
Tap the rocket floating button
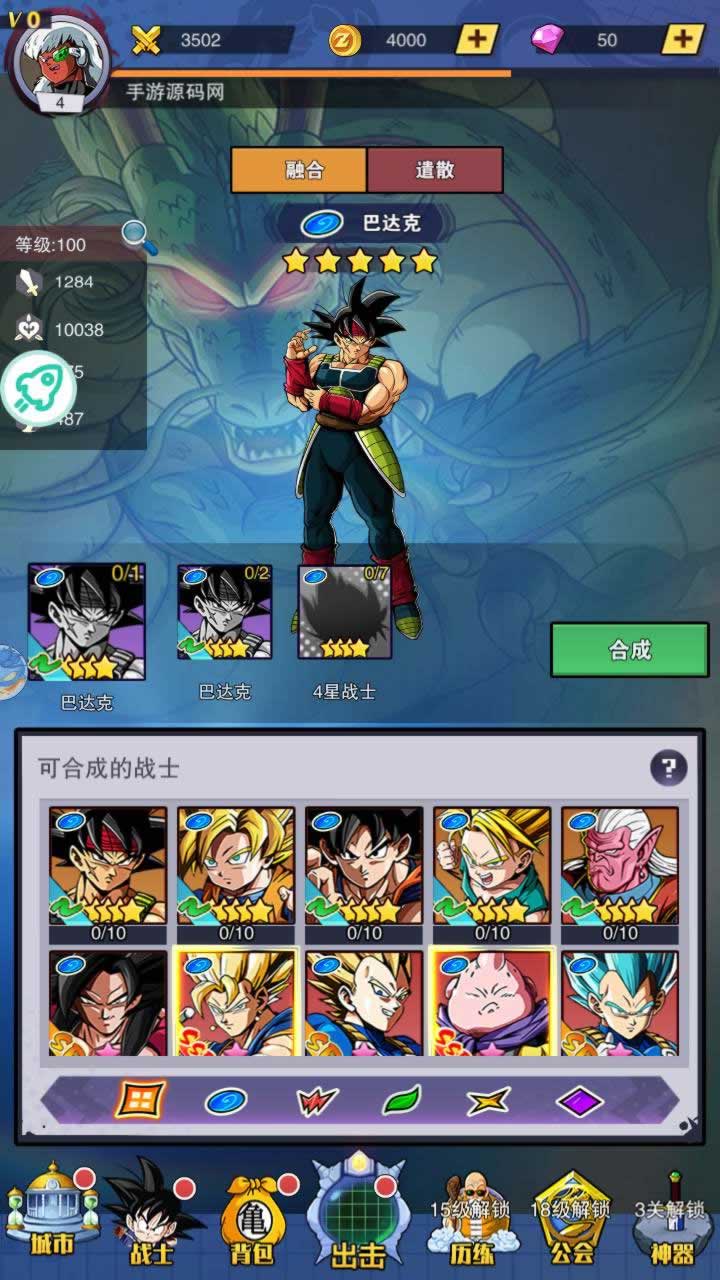[x=37, y=388]
